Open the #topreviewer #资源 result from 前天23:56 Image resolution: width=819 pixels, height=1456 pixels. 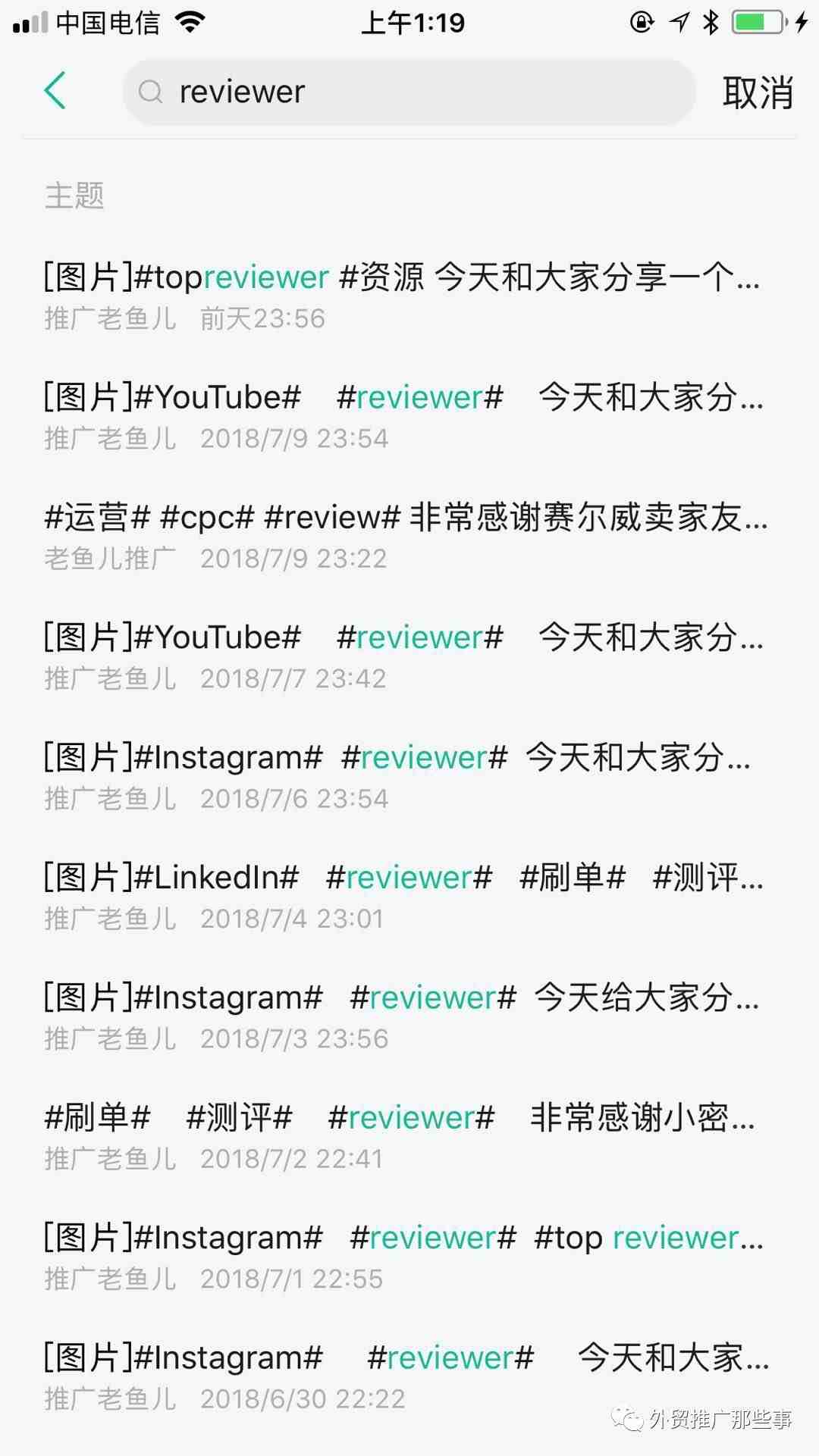[x=409, y=296]
